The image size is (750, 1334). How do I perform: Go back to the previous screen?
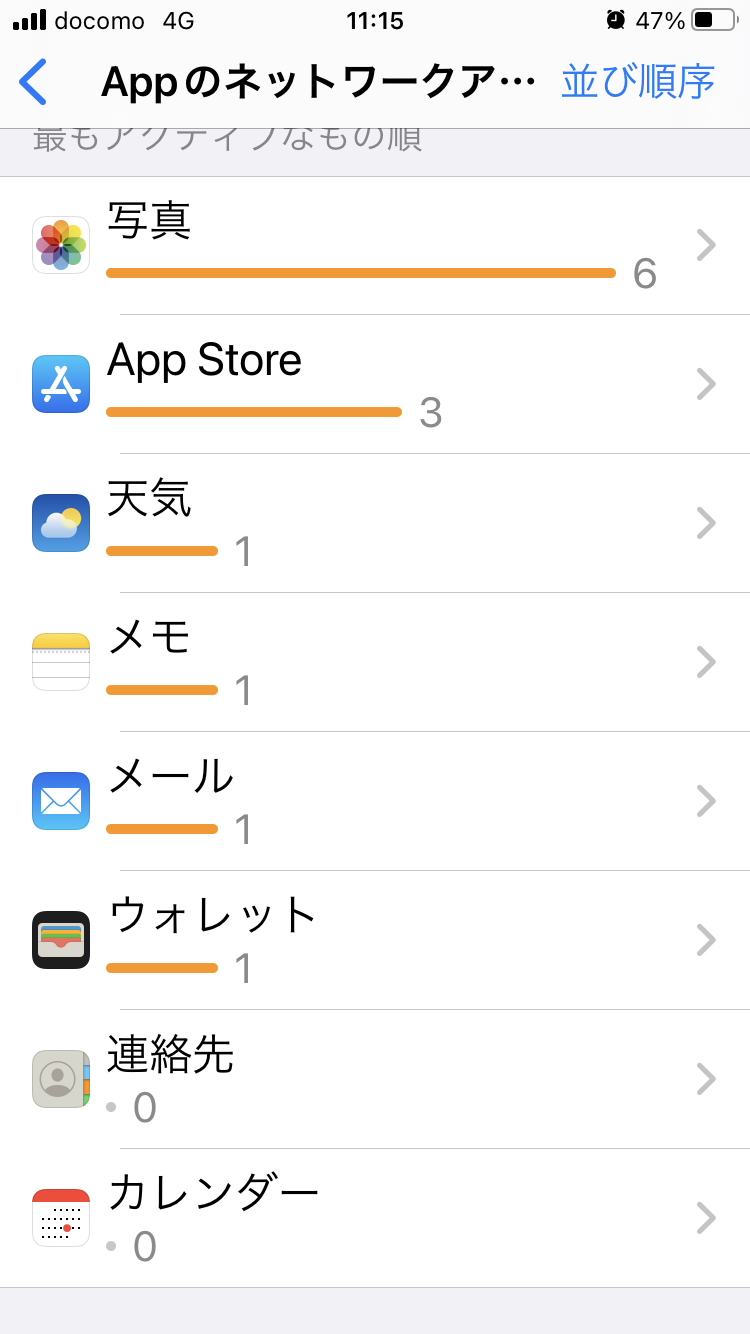point(34,82)
